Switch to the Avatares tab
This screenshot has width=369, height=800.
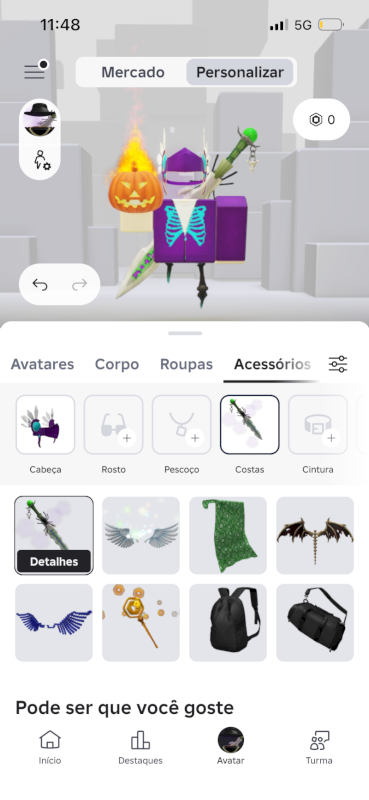42,364
